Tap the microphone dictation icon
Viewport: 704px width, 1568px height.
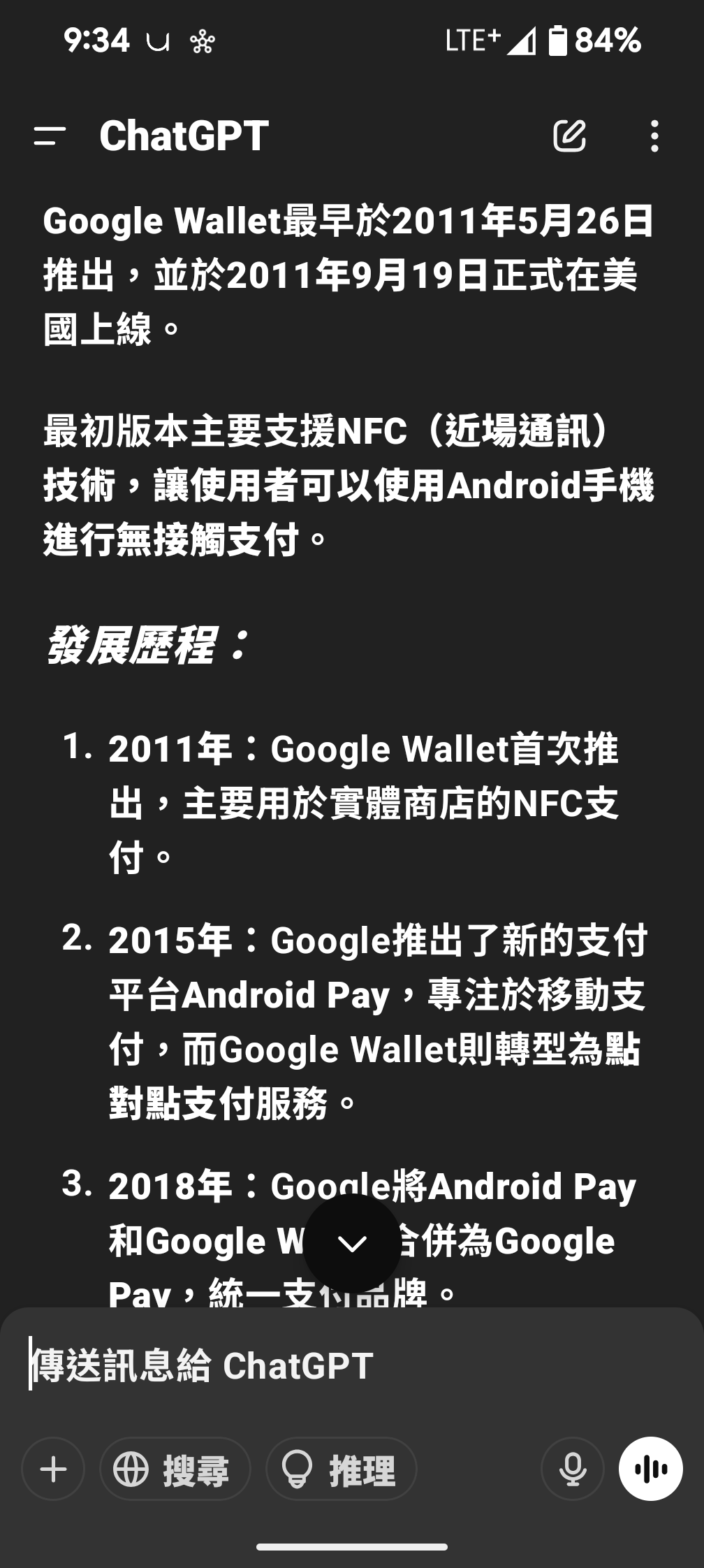pos(573,1469)
